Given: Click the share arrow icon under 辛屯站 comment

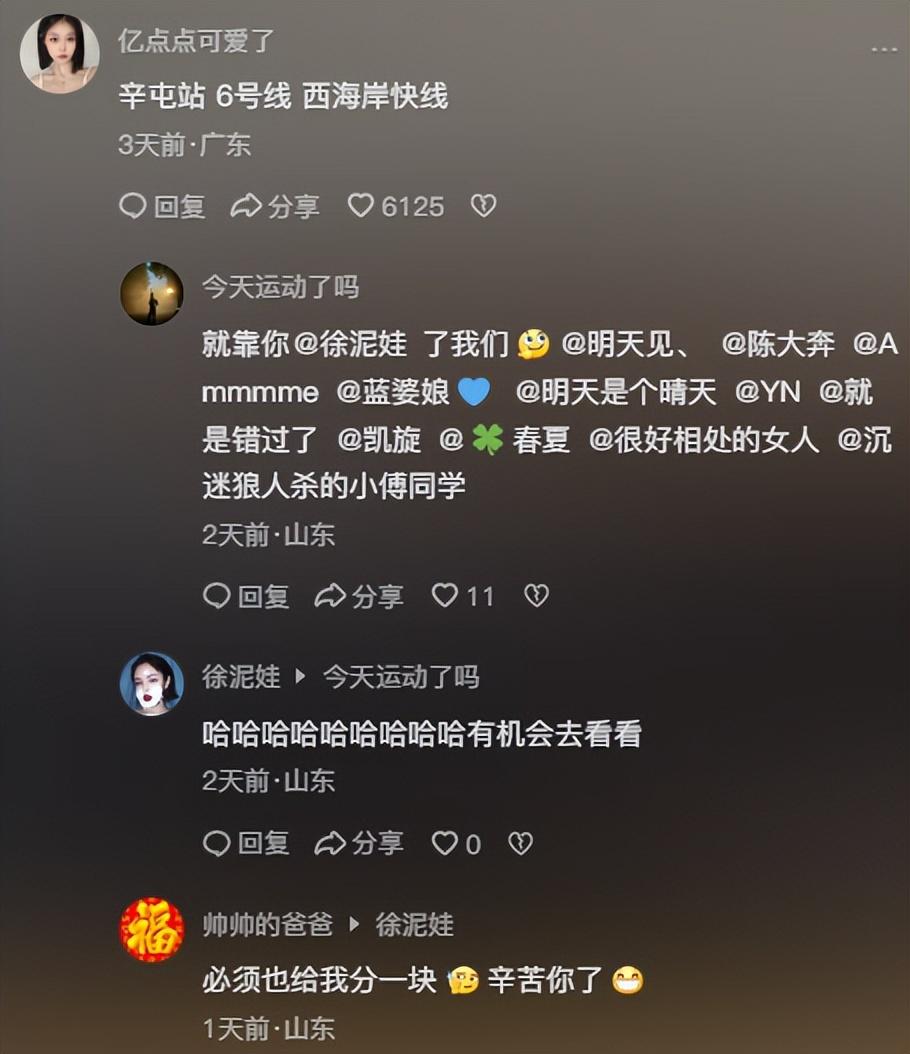Looking at the screenshot, I should click(246, 207).
